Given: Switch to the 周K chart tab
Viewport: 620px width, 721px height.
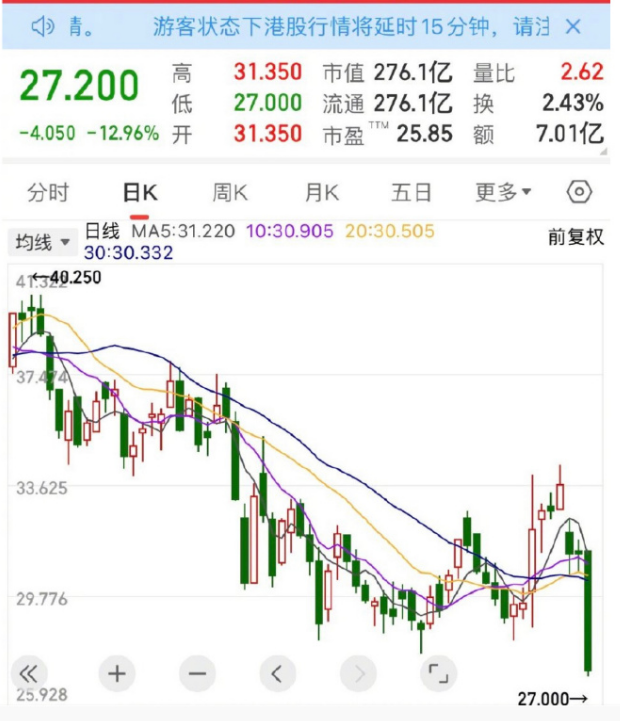Looking at the screenshot, I should [x=230, y=192].
